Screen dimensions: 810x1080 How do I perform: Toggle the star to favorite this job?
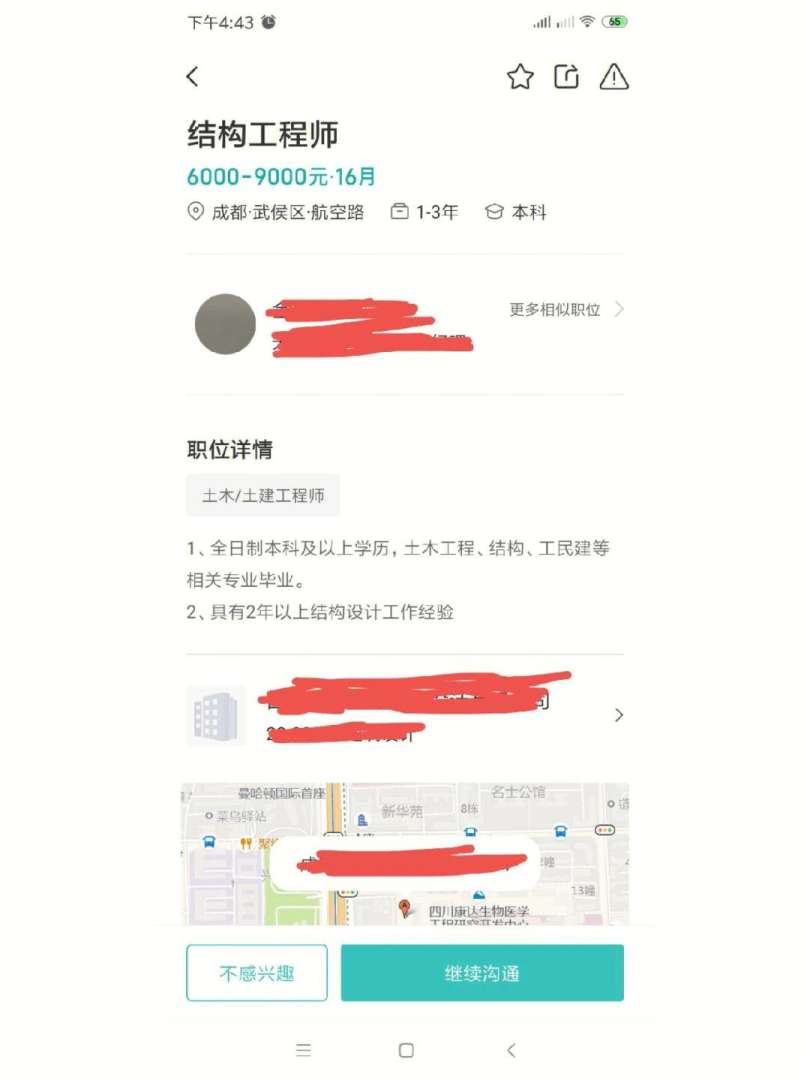520,76
